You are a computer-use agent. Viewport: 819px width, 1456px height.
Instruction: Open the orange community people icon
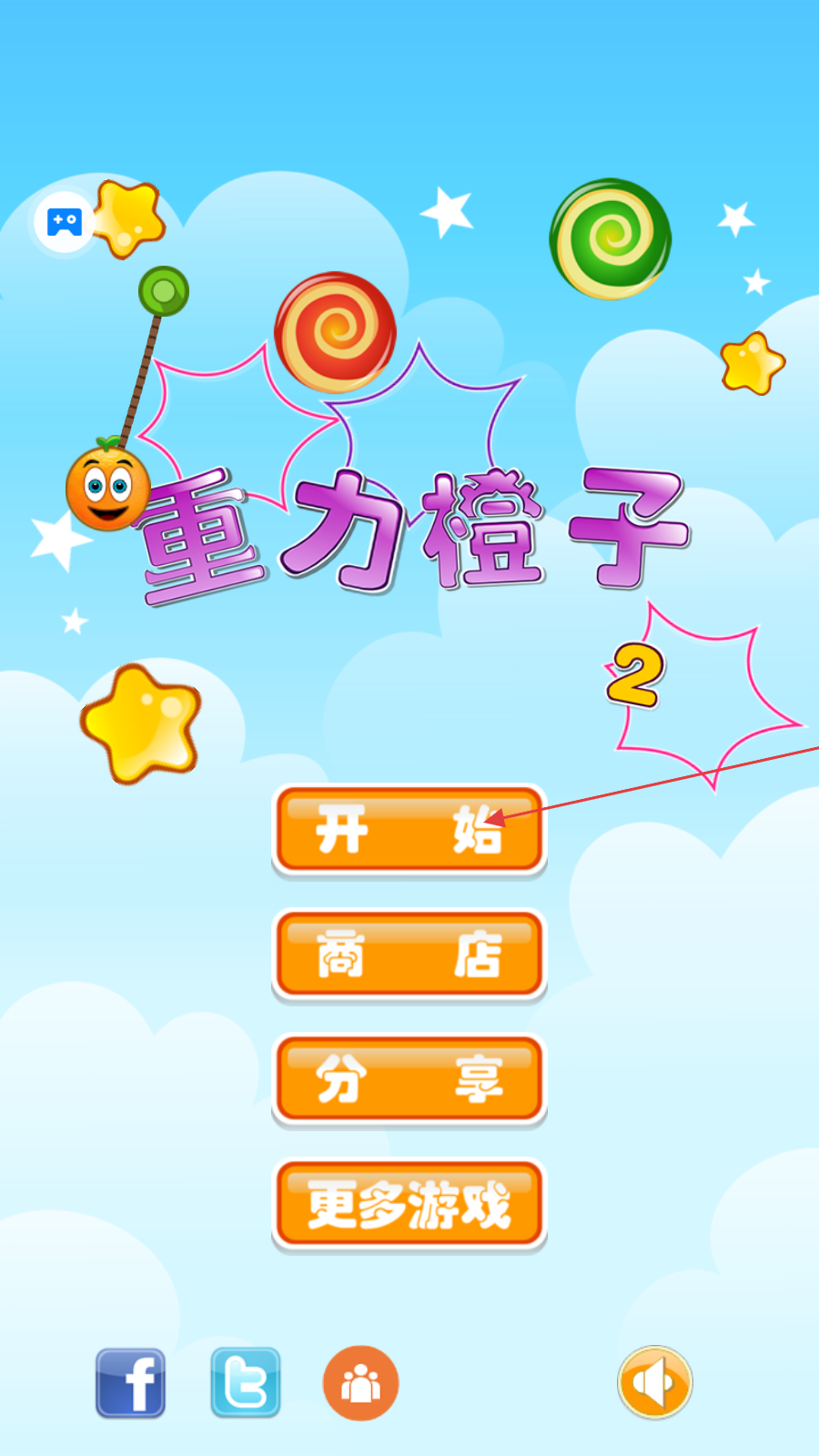(360, 1383)
